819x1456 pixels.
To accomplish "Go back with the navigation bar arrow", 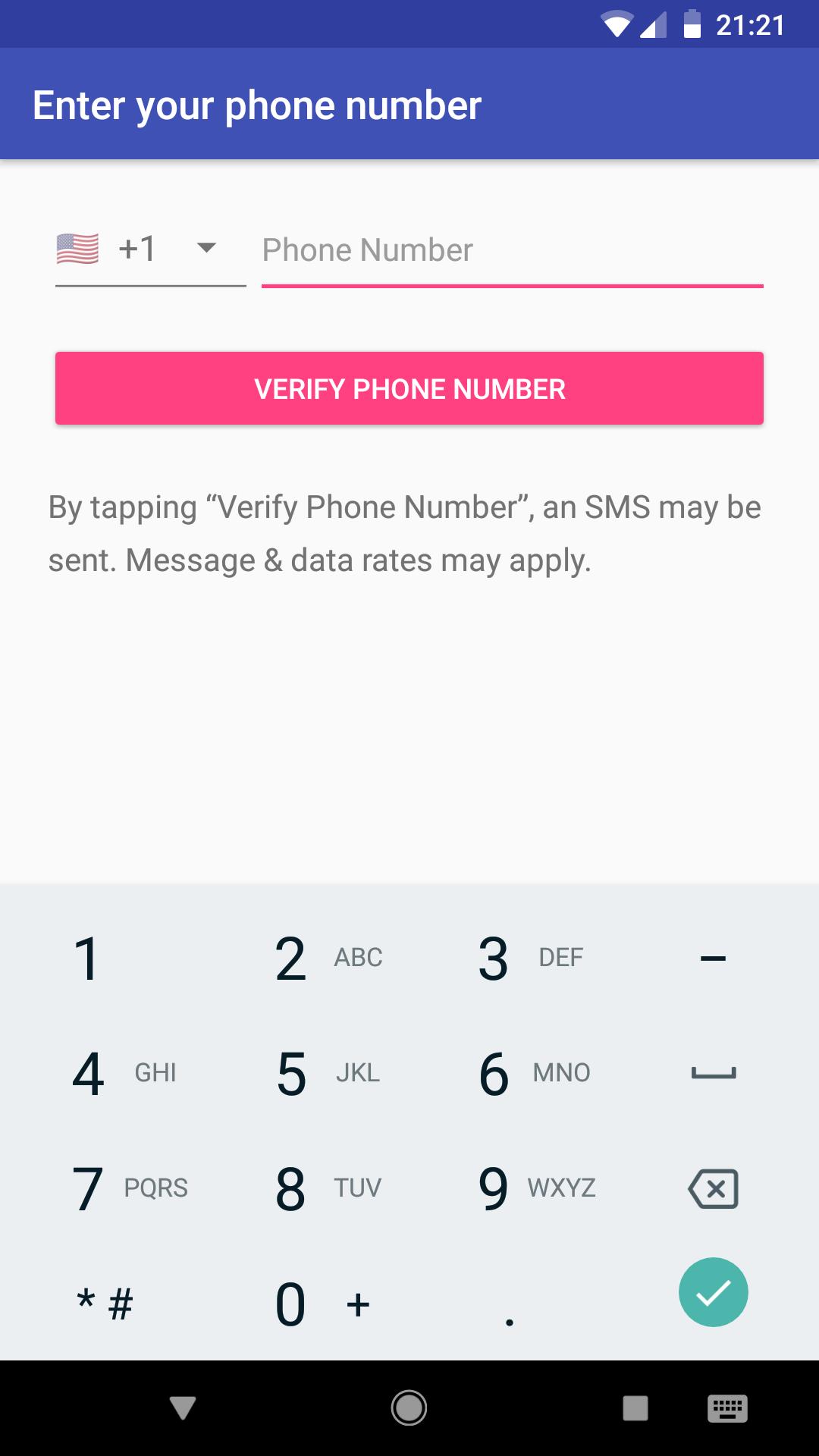I will pos(183,1408).
